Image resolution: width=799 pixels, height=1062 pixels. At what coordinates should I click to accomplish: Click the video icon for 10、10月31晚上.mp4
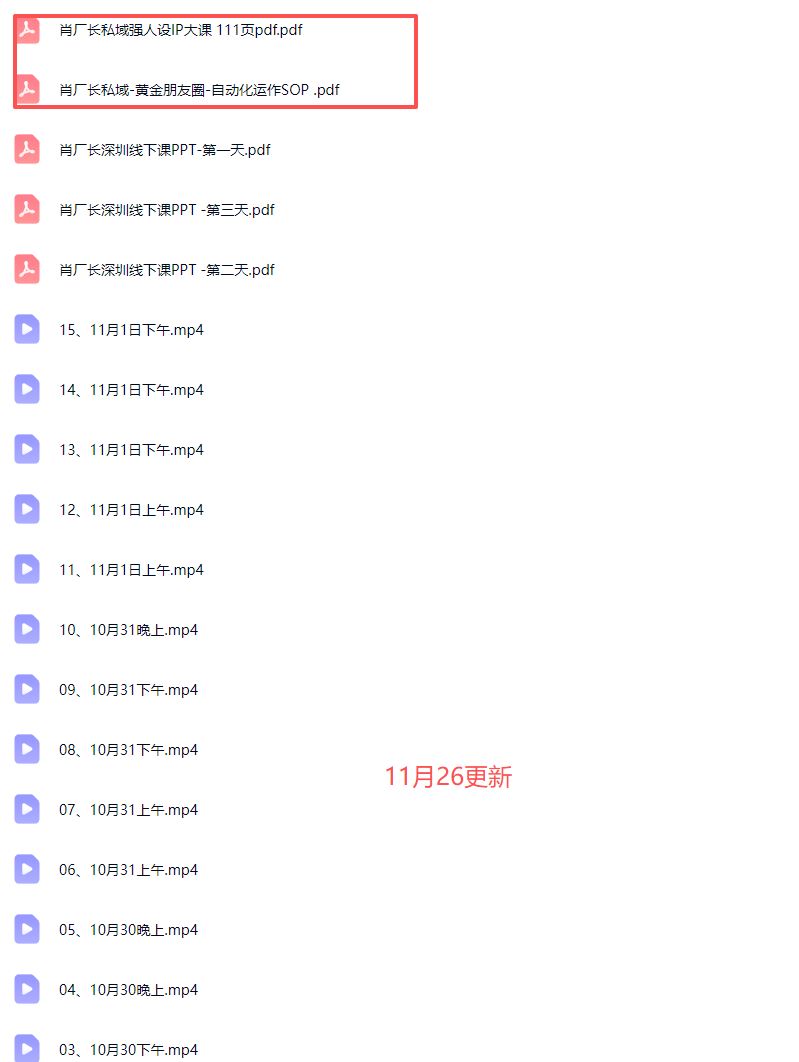click(x=26, y=629)
